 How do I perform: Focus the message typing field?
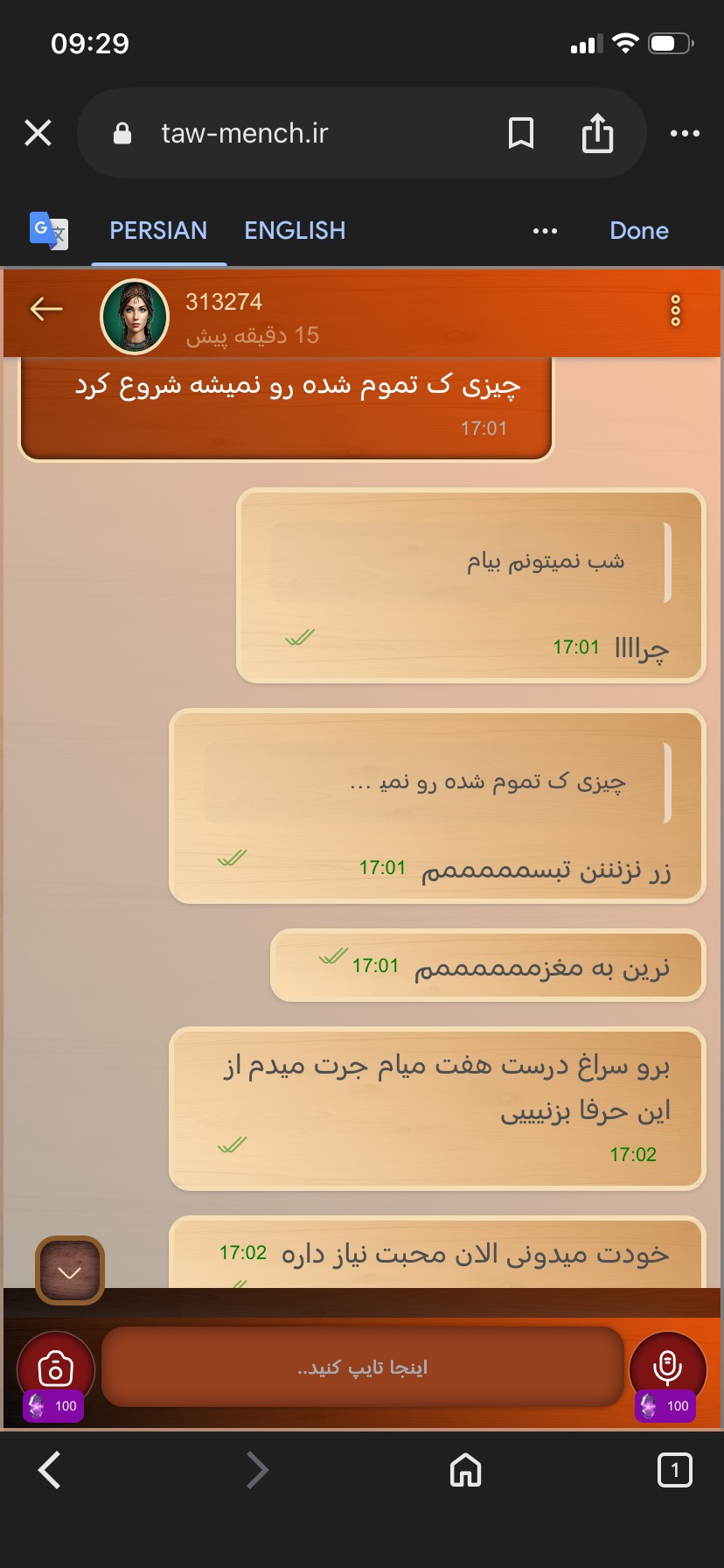click(x=362, y=1367)
